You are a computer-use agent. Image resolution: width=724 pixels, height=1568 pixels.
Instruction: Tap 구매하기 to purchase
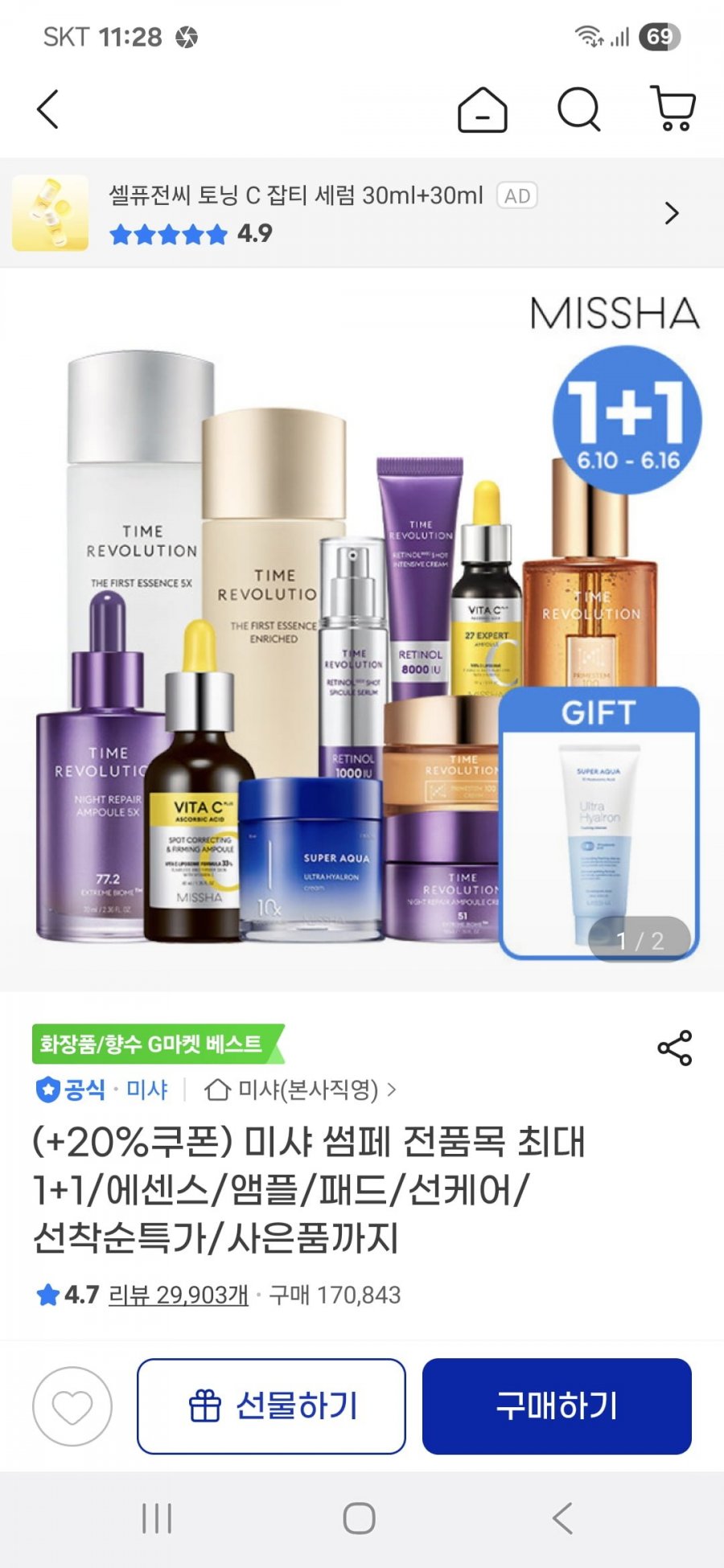point(557,1406)
